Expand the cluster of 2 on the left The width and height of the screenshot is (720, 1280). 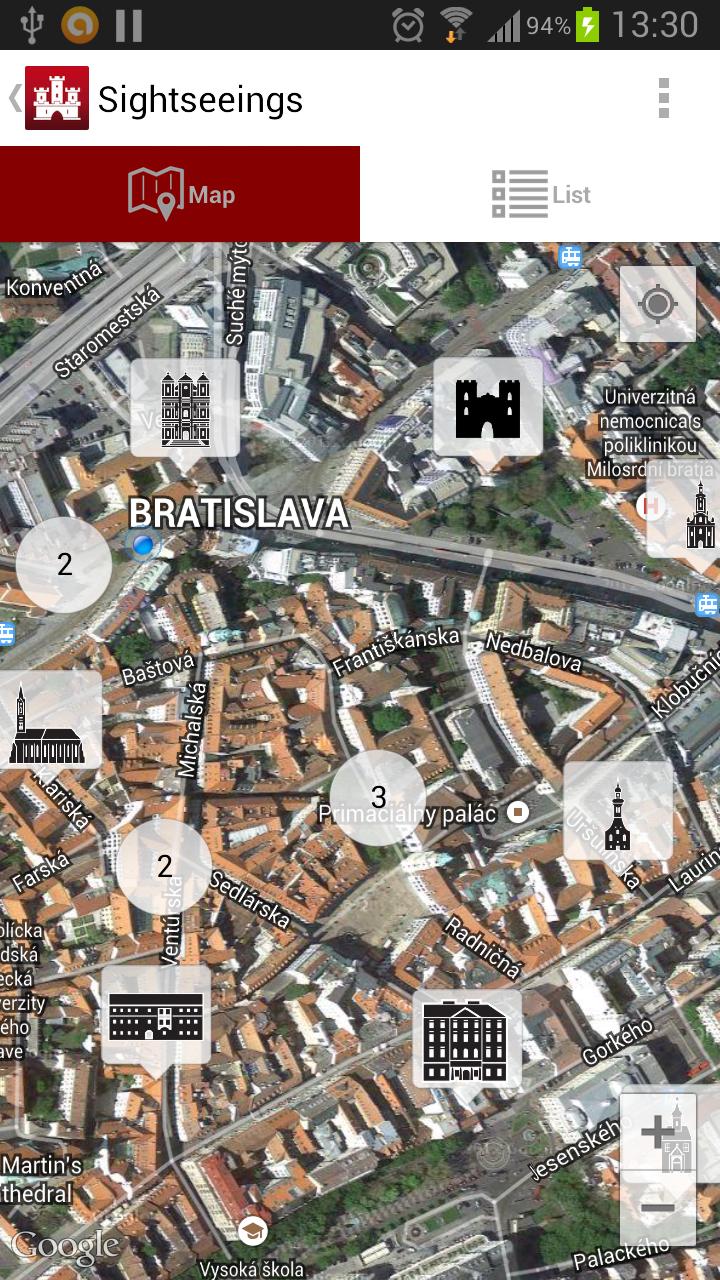(64, 563)
